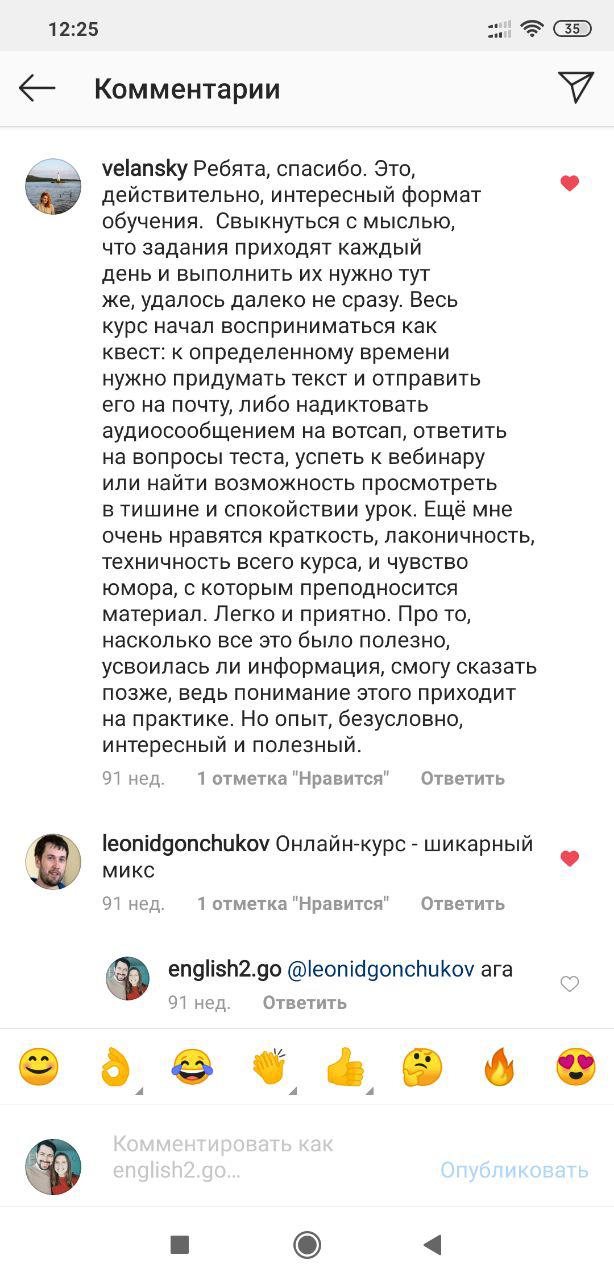Focus the comment input field
The width and height of the screenshot is (614, 1280).
[x=260, y=1157]
